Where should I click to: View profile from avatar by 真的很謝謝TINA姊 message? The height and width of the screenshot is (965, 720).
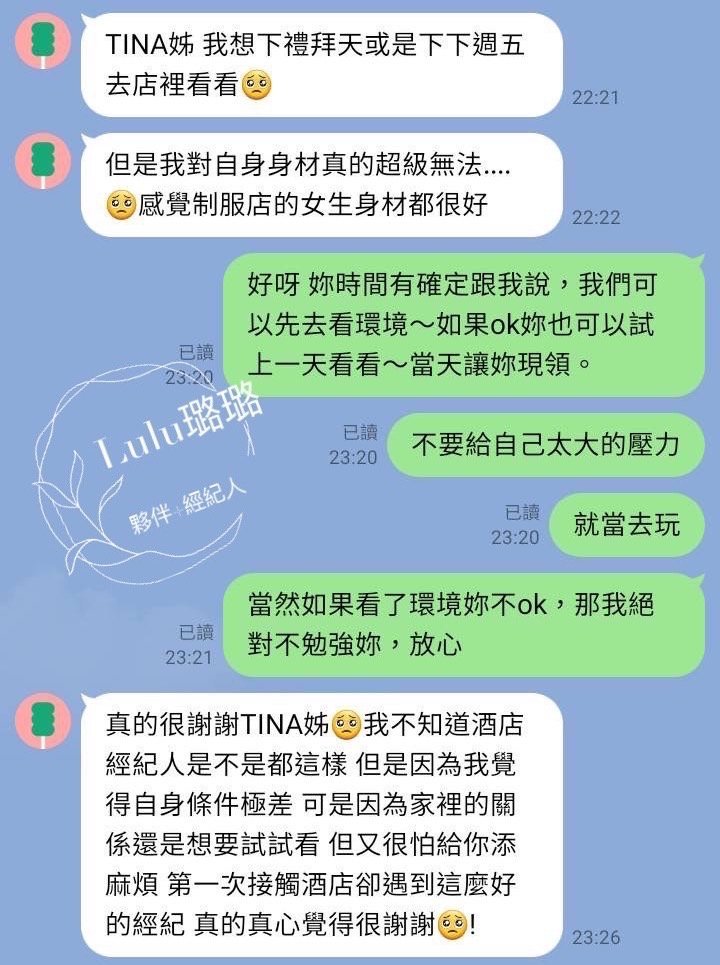44,720
